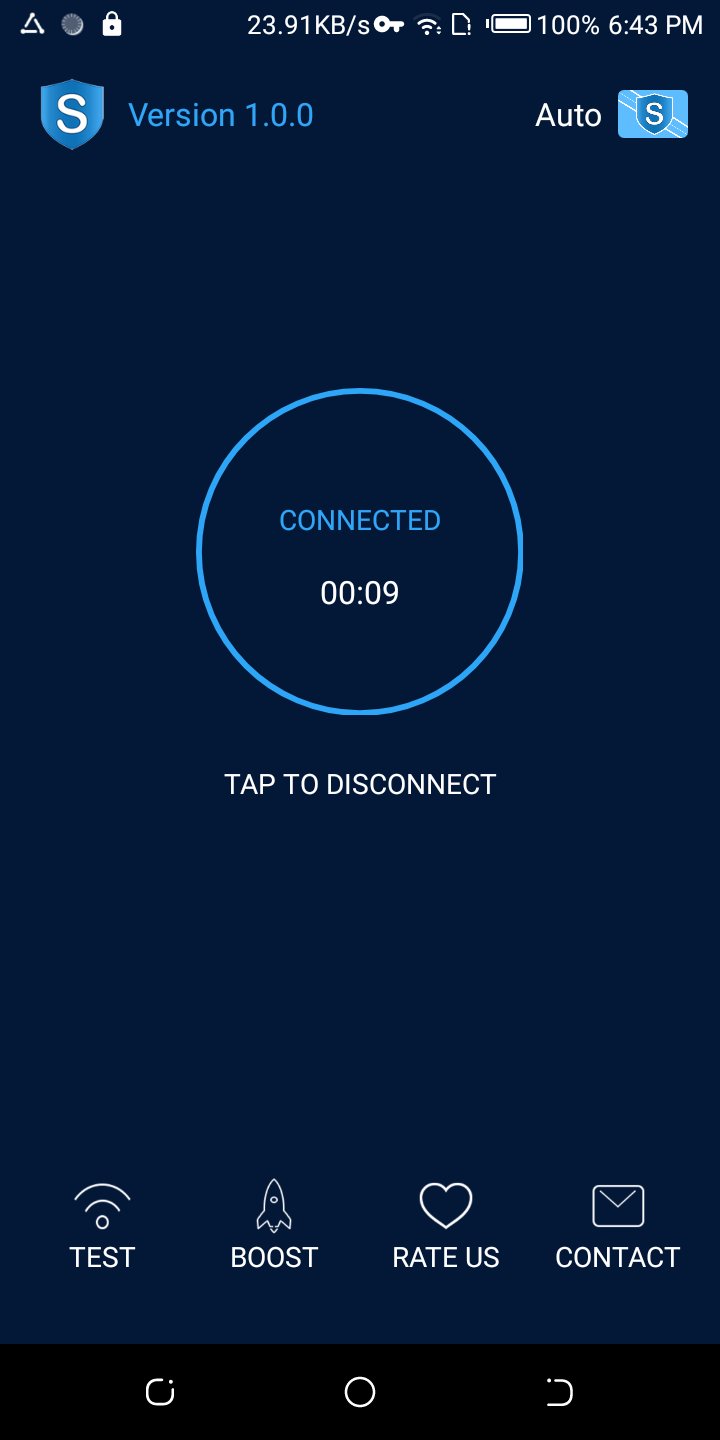Go to the system home screen
720x1440 pixels.
coord(360,1392)
